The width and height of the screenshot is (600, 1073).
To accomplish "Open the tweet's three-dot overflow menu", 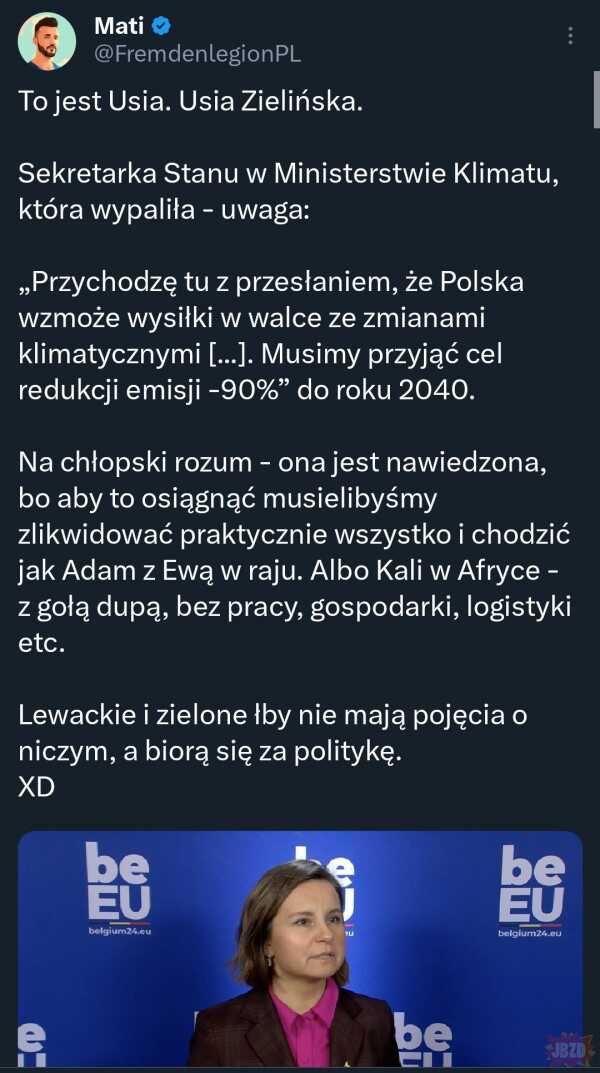I will 570,36.
